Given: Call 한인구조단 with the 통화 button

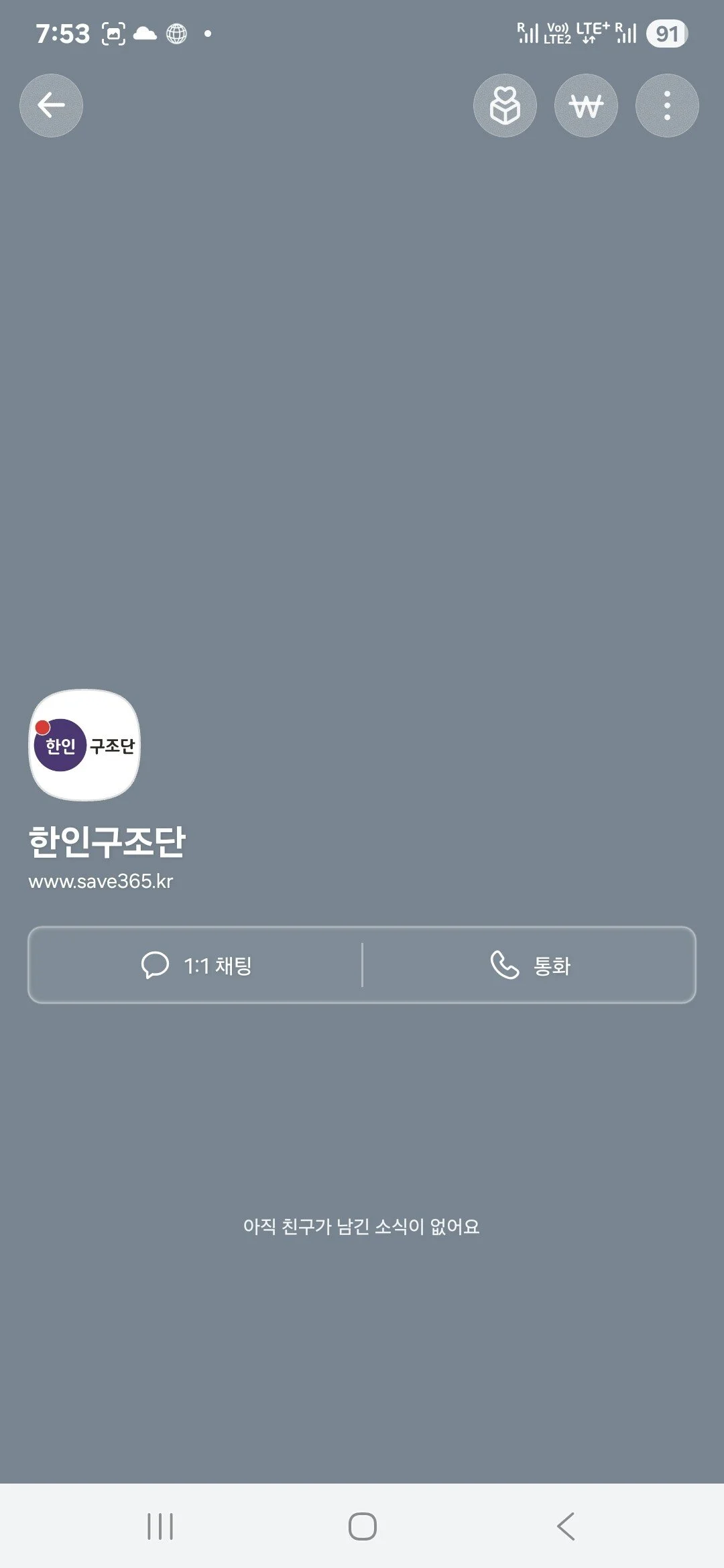Looking at the screenshot, I should [x=530, y=965].
